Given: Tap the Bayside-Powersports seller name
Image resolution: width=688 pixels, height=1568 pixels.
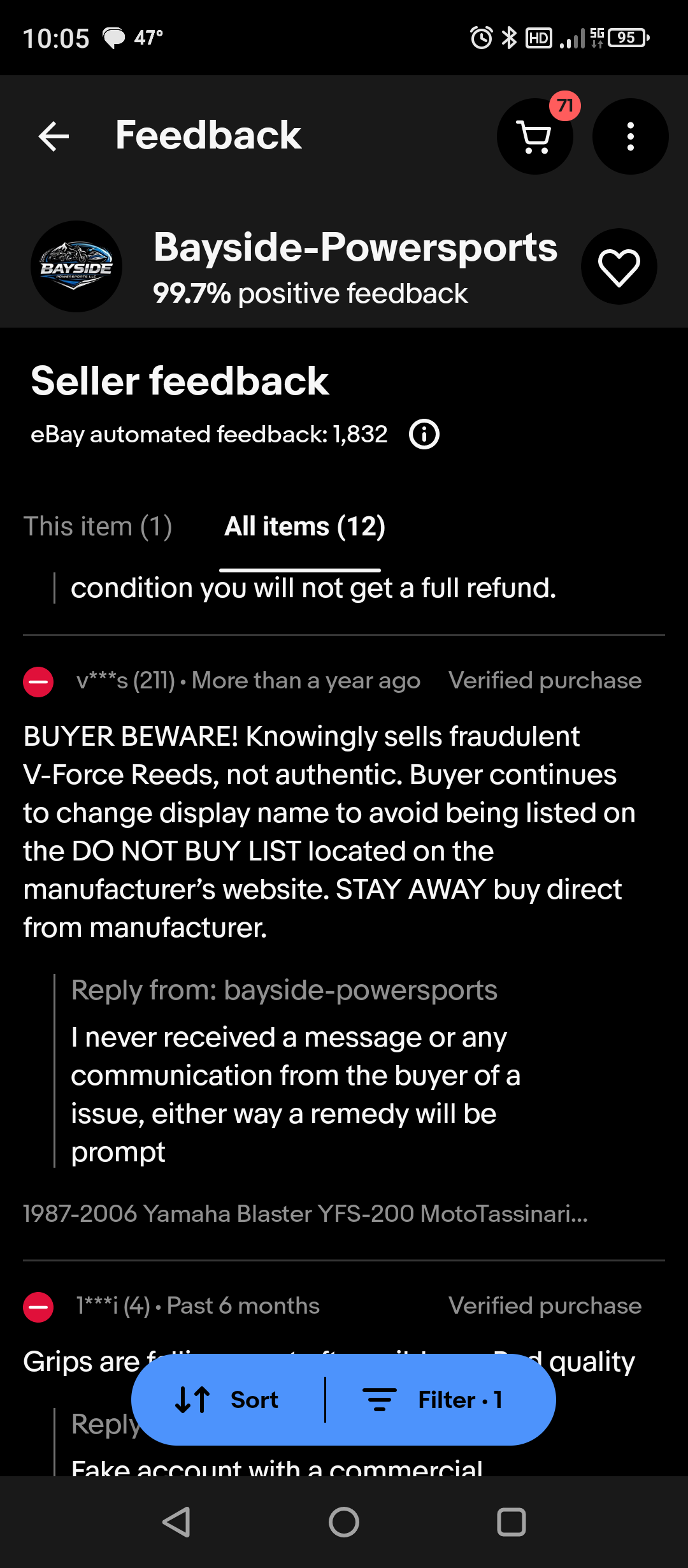Looking at the screenshot, I should pyautogui.click(x=354, y=249).
